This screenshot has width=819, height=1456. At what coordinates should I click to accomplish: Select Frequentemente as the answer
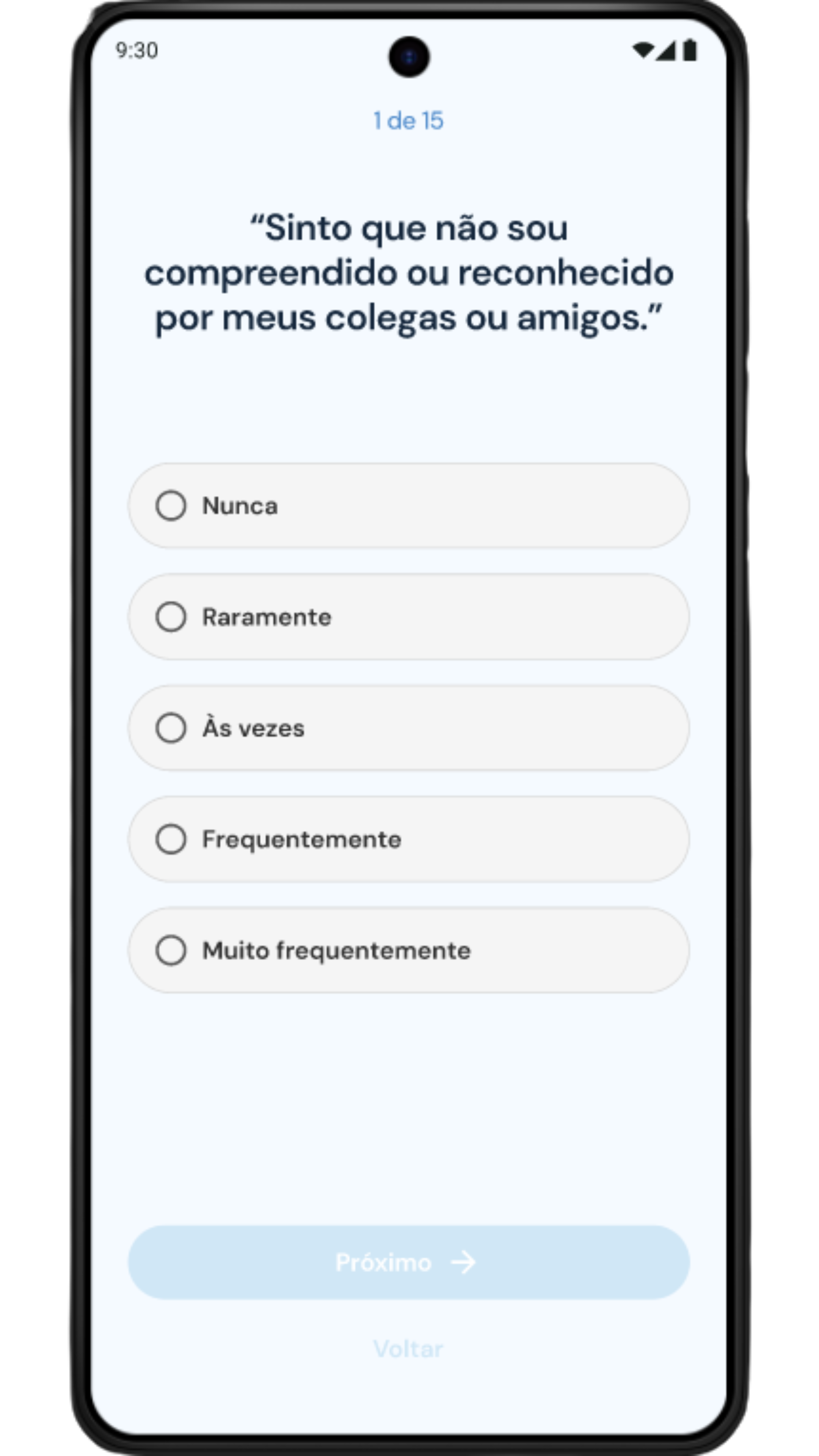(409, 839)
